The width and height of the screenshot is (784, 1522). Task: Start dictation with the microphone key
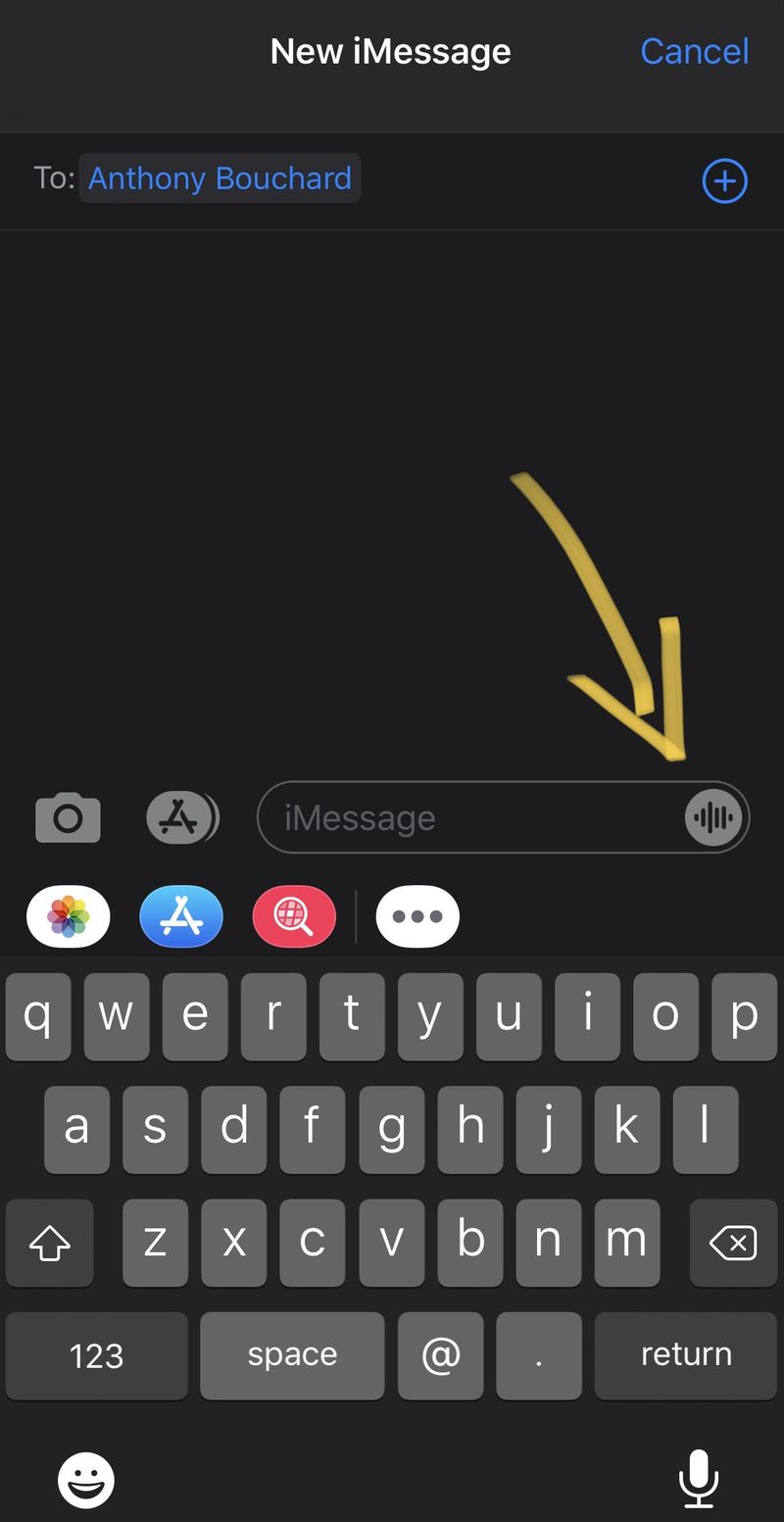pyautogui.click(x=698, y=1478)
